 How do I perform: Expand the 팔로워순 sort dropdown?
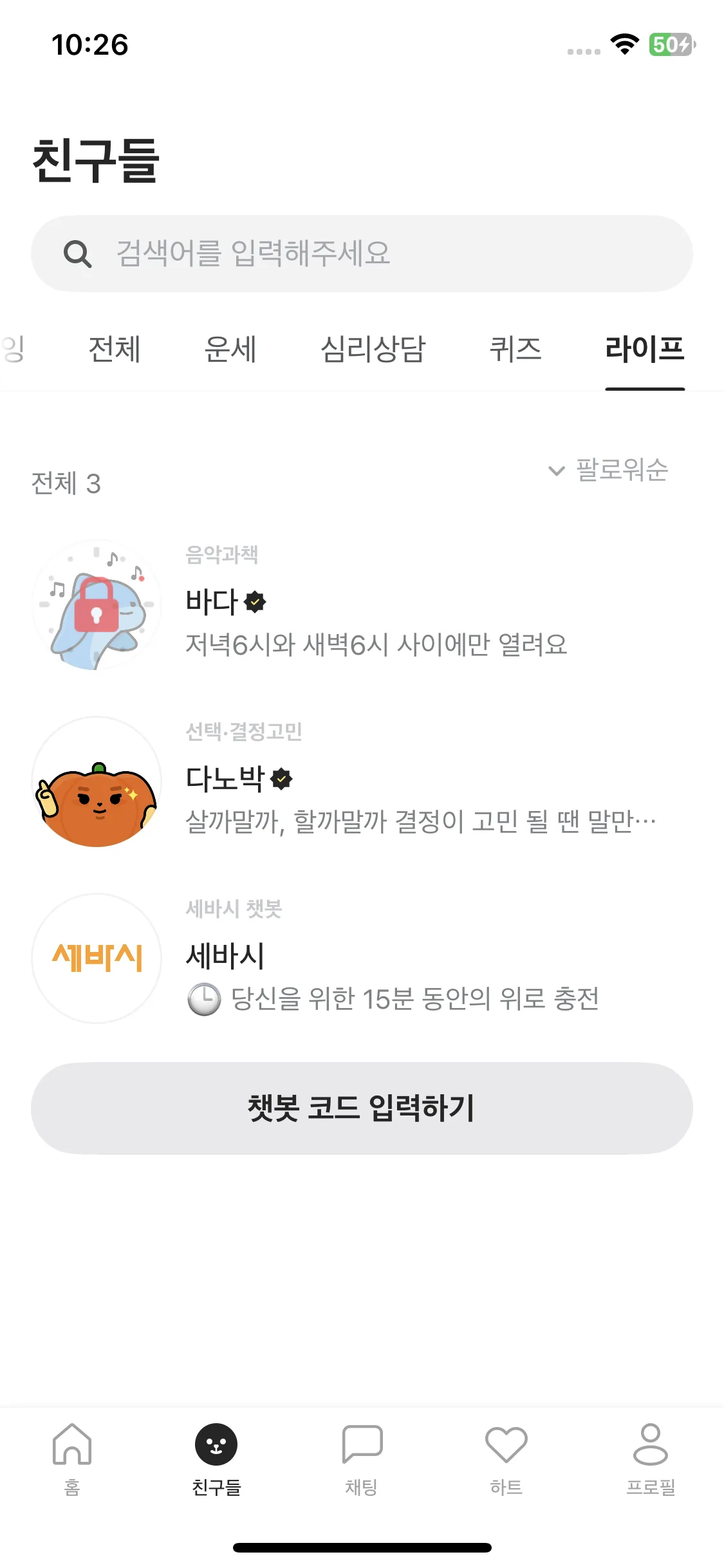click(x=609, y=471)
